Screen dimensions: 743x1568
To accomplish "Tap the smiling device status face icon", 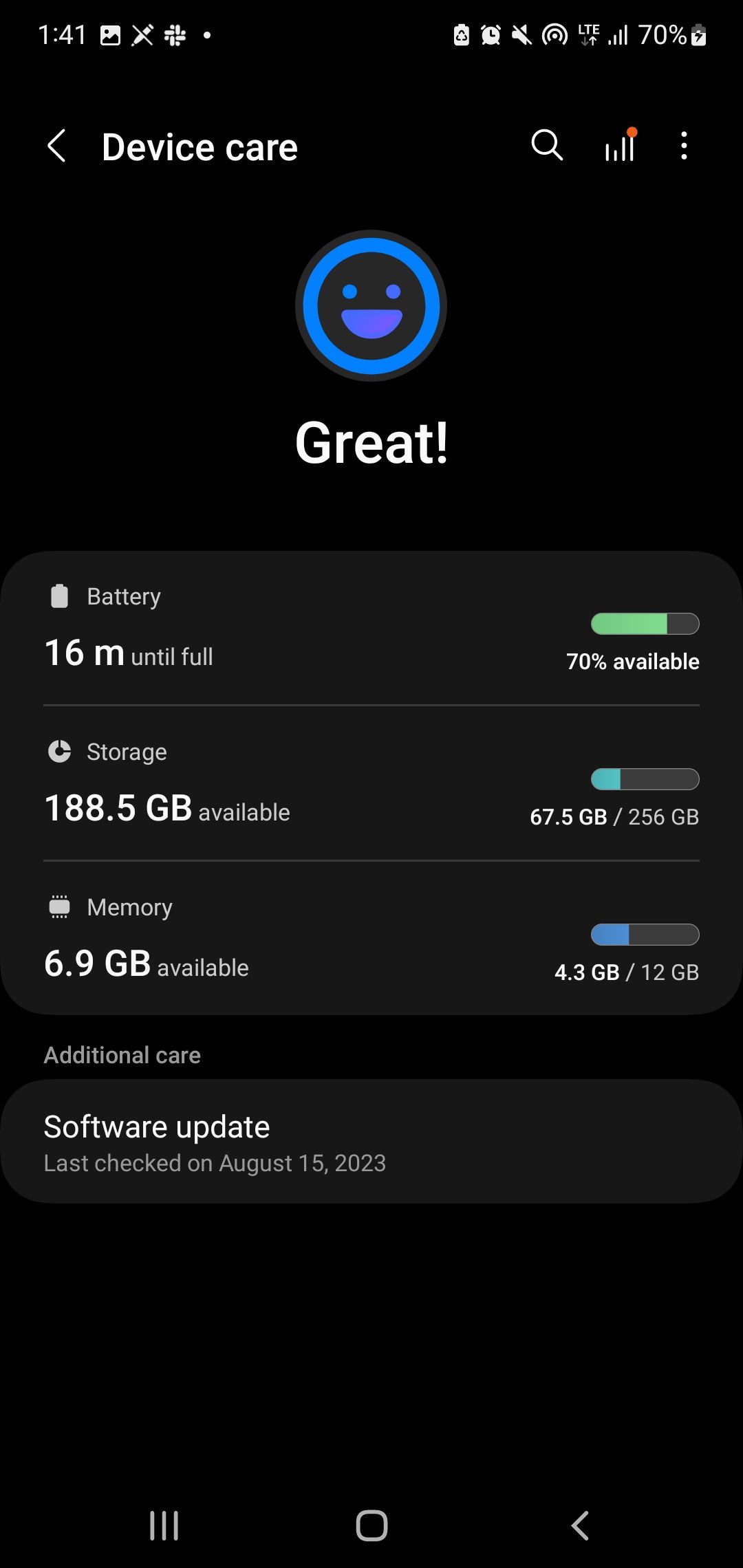I will click(371, 305).
